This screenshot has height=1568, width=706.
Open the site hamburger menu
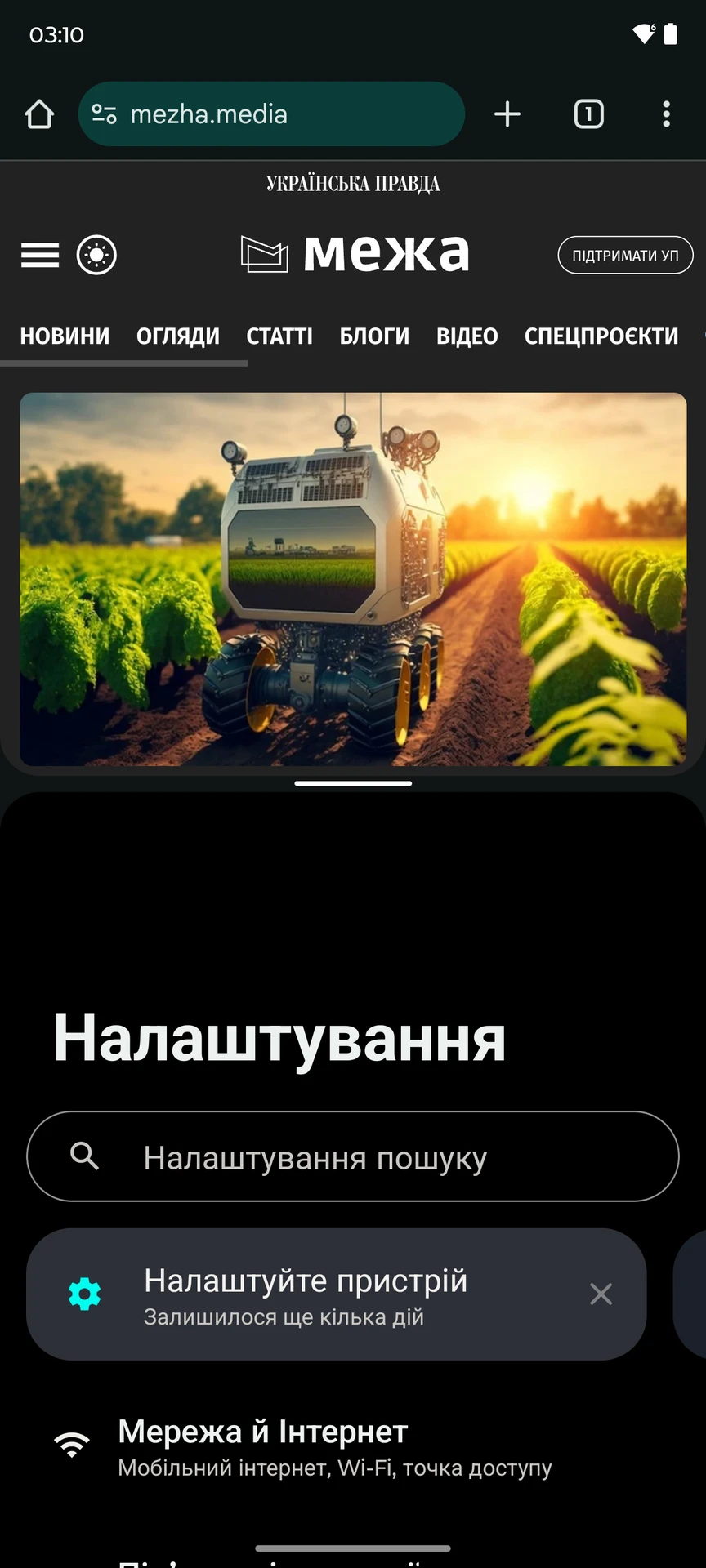click(x=40, y=256)
